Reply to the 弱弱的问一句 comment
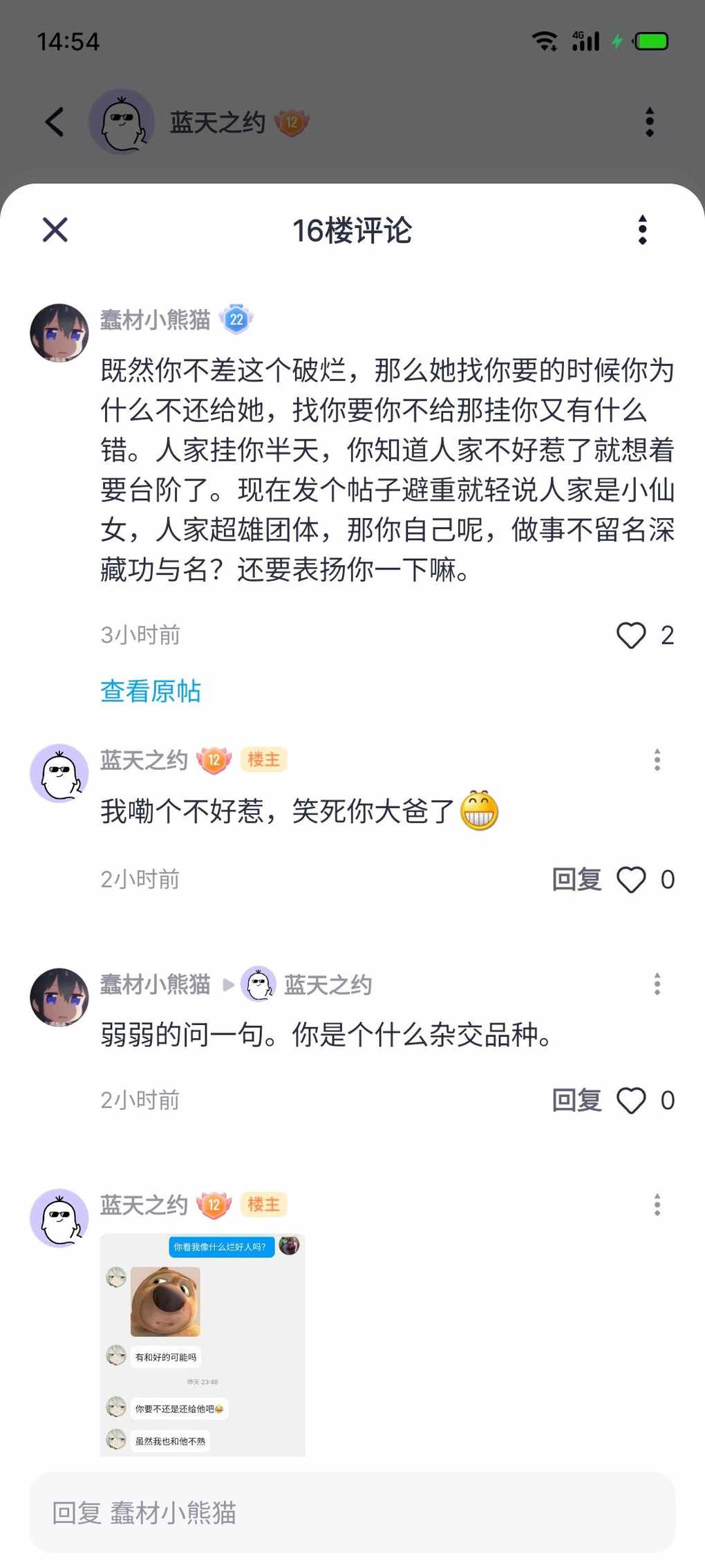705x1568 pixels. [576, 1100]
